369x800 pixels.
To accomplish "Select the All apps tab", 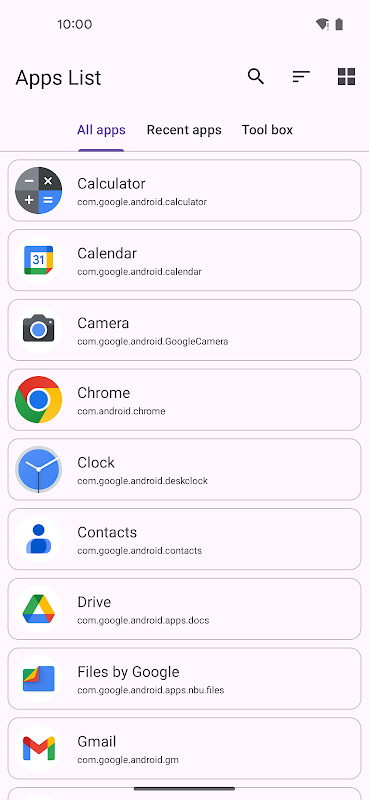I will (x=101, y=130).
